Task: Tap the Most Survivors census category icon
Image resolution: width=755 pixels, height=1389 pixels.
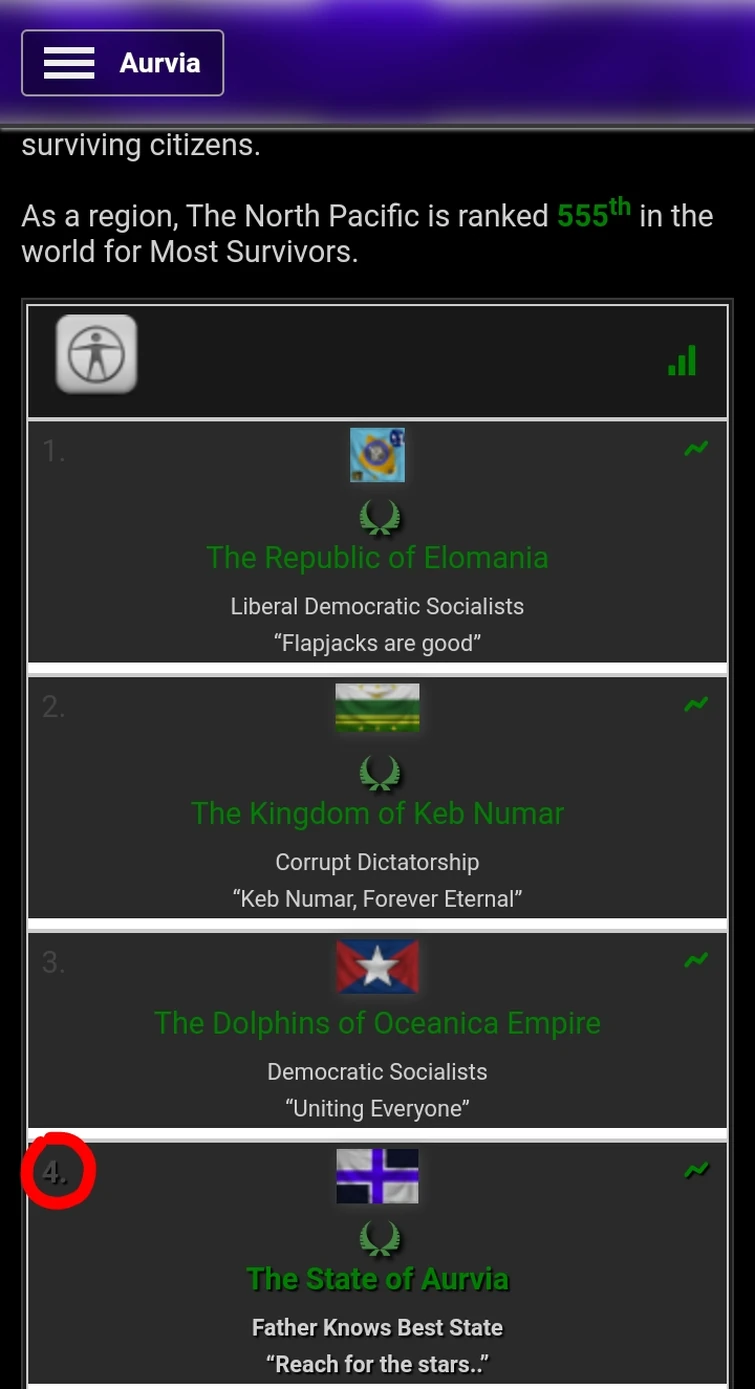Action: (96, 354)
